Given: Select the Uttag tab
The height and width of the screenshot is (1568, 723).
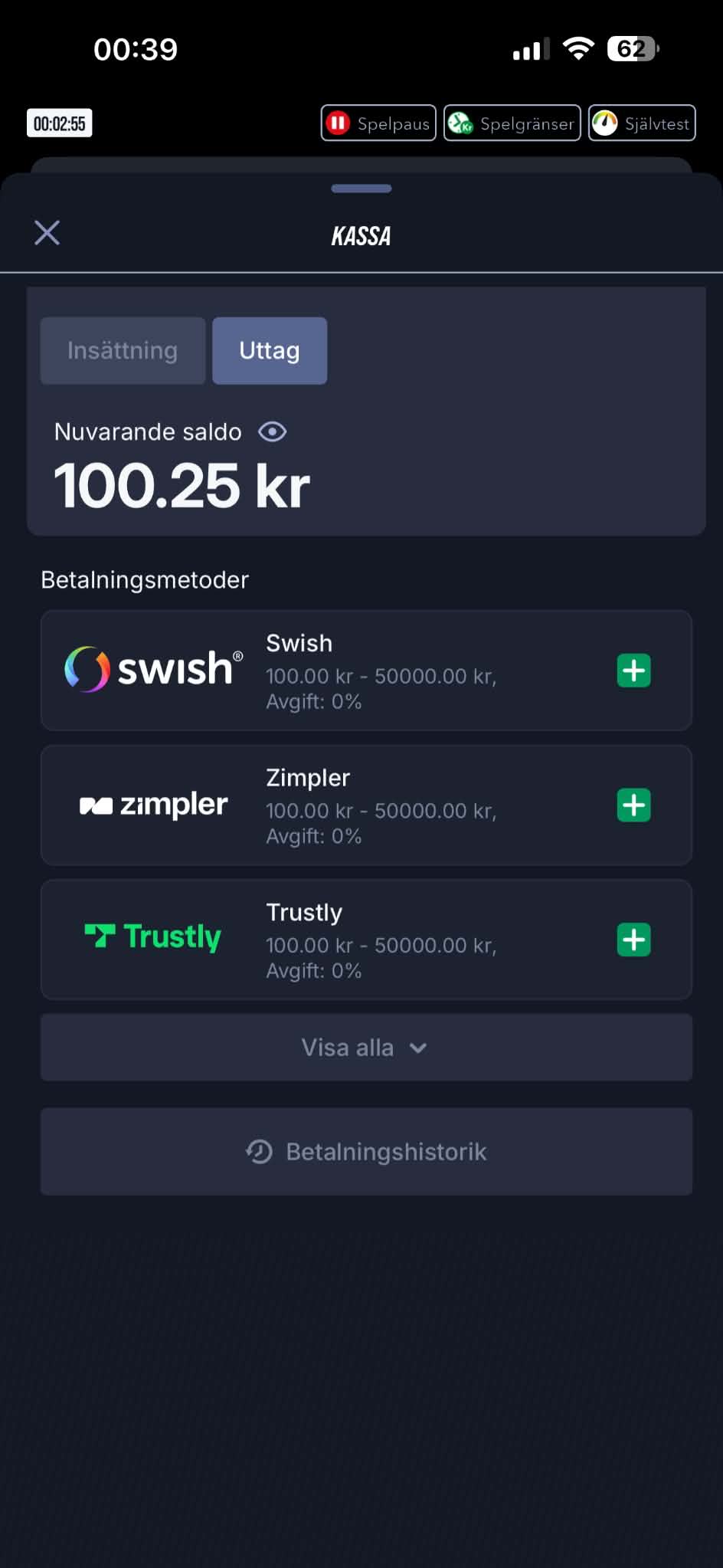Looking at the screenshot, I should pyautogui.click(x=270, y=350).
